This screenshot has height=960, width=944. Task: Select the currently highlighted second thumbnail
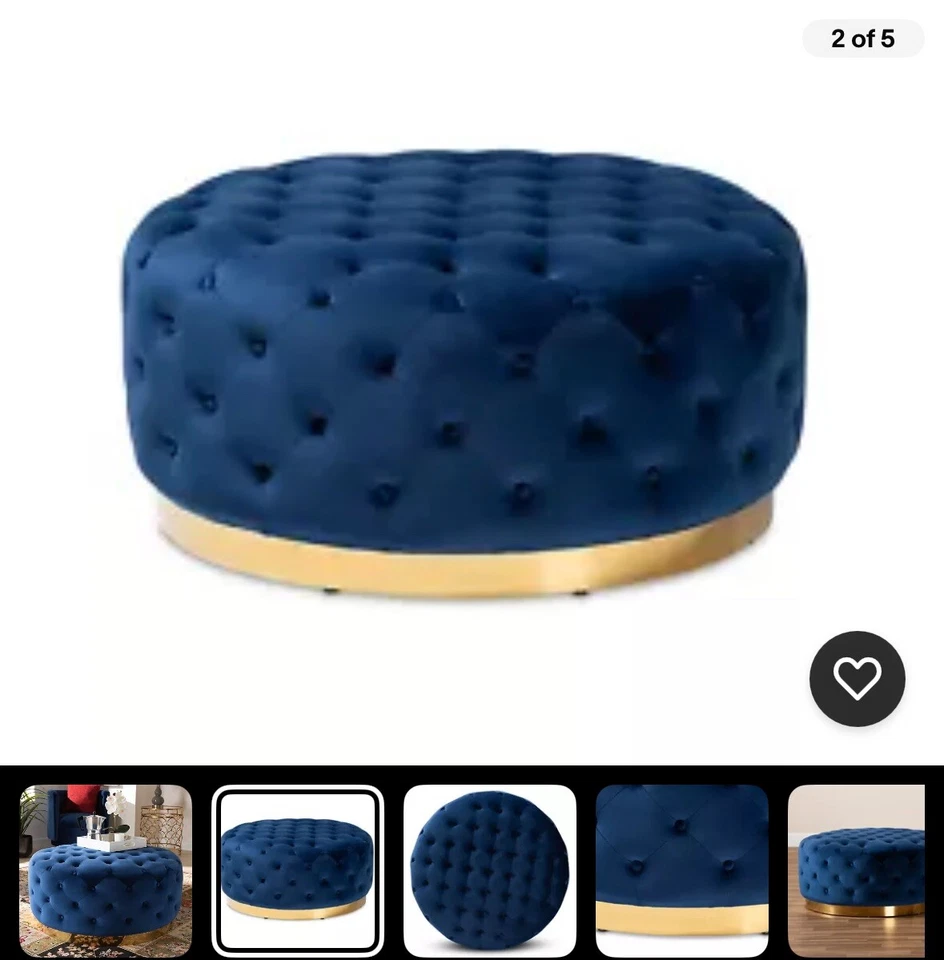[x=298, y=870]
